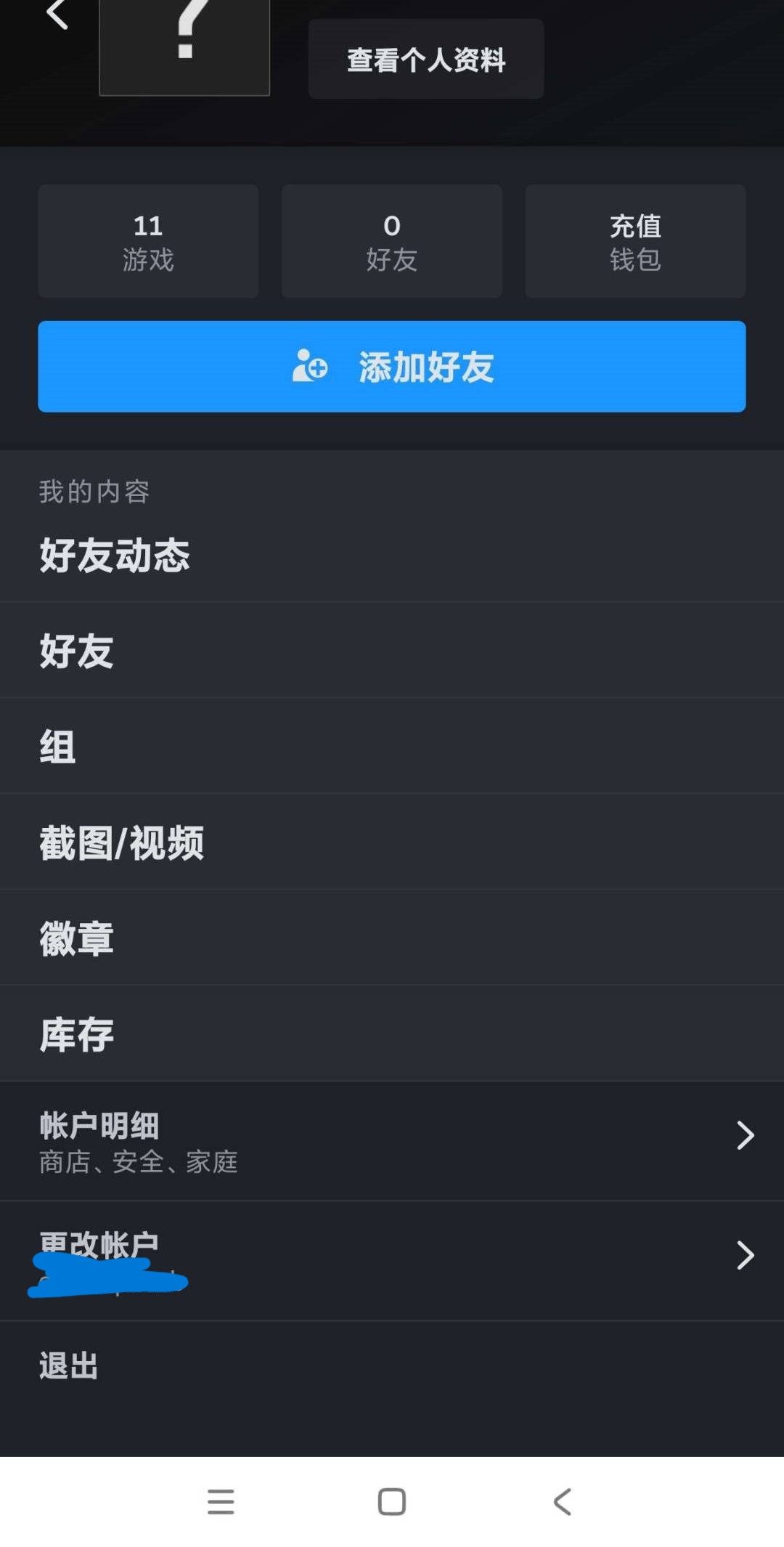Open 库存 inventory menu item

point(290,1034)
